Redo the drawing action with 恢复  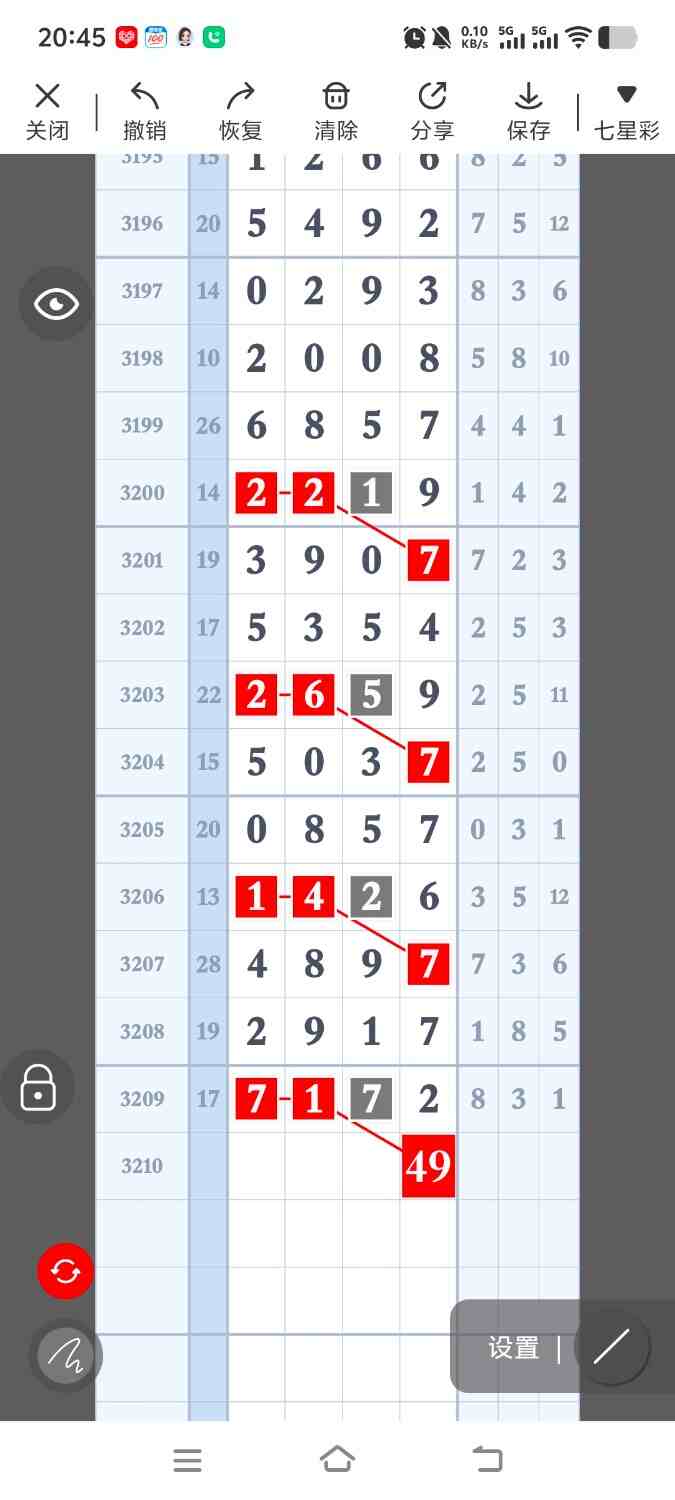pyautogui.click(x=240, y=112)
